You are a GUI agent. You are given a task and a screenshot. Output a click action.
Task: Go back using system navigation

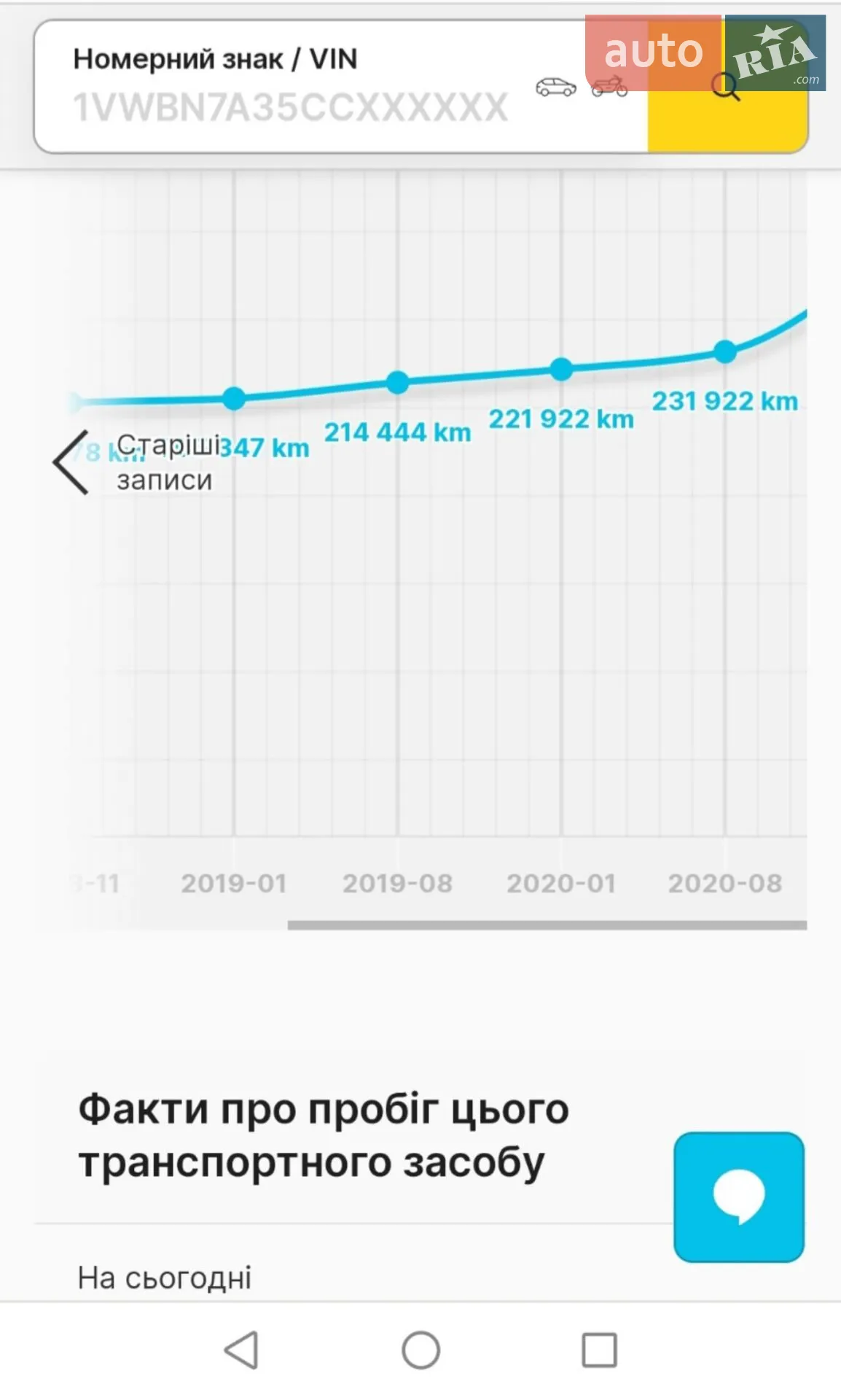[x=241, y=1350]
